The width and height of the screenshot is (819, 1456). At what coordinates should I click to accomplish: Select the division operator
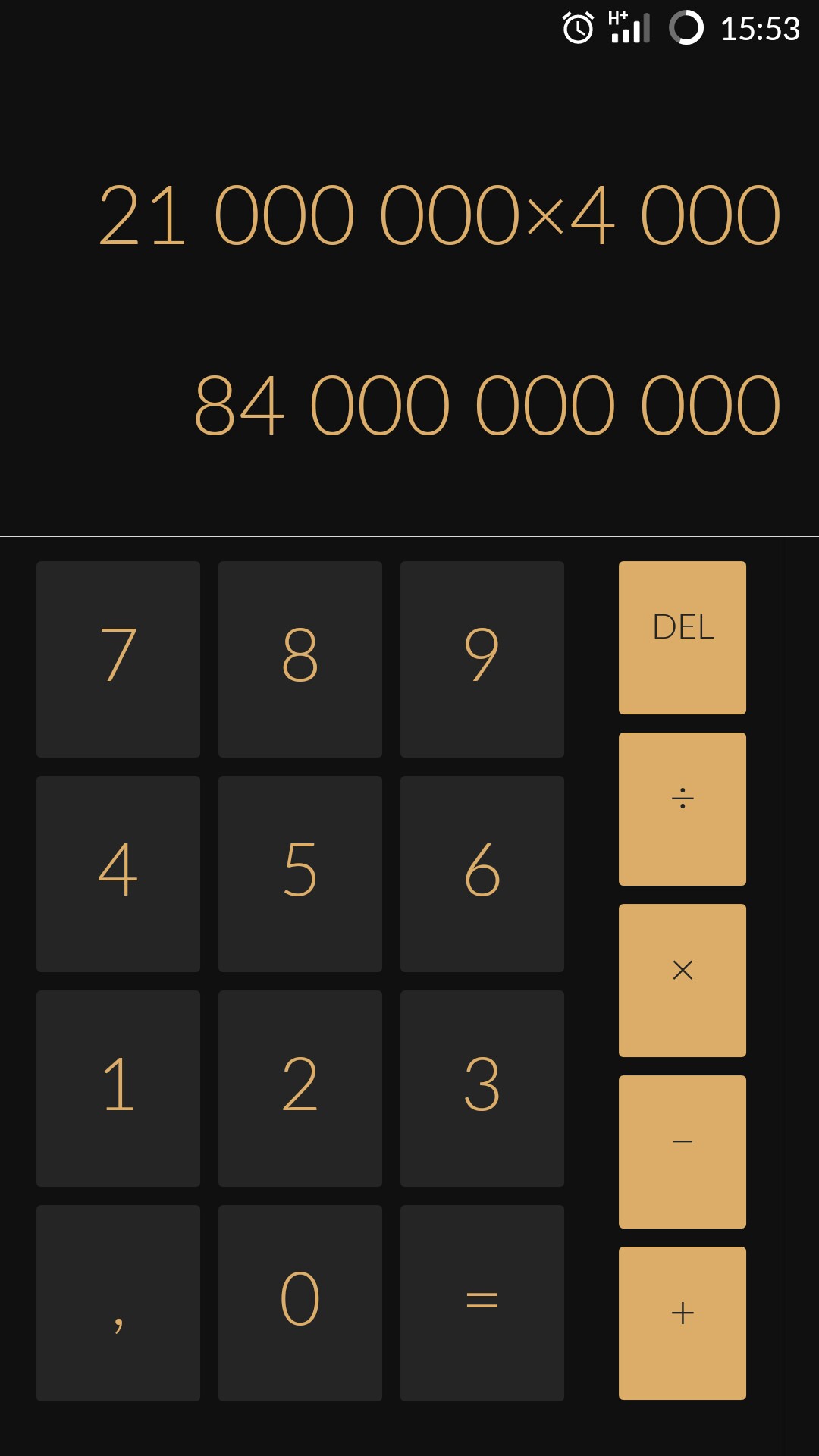[x=682, y=809]
